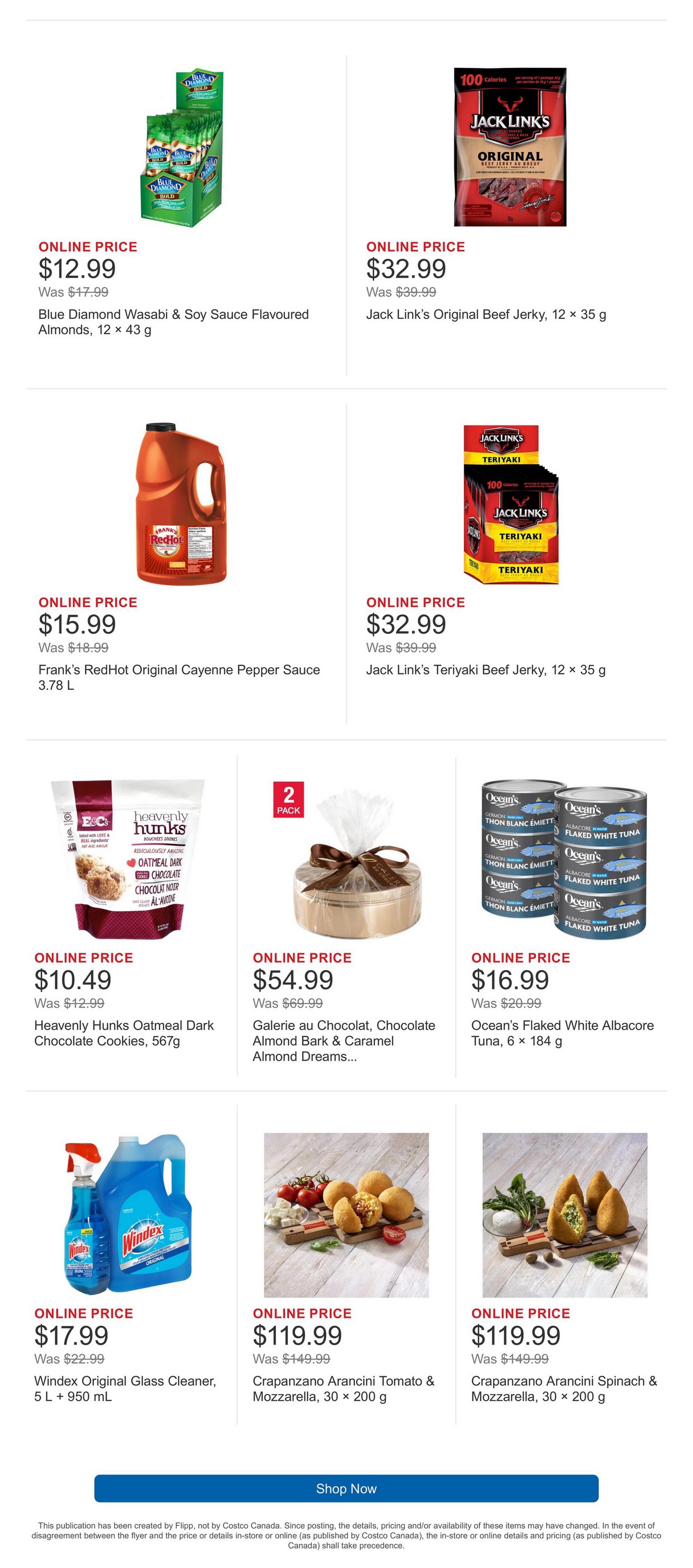
Task: Open Galerie au Chocolat Almond Bark product
Action: coord(345,859)
